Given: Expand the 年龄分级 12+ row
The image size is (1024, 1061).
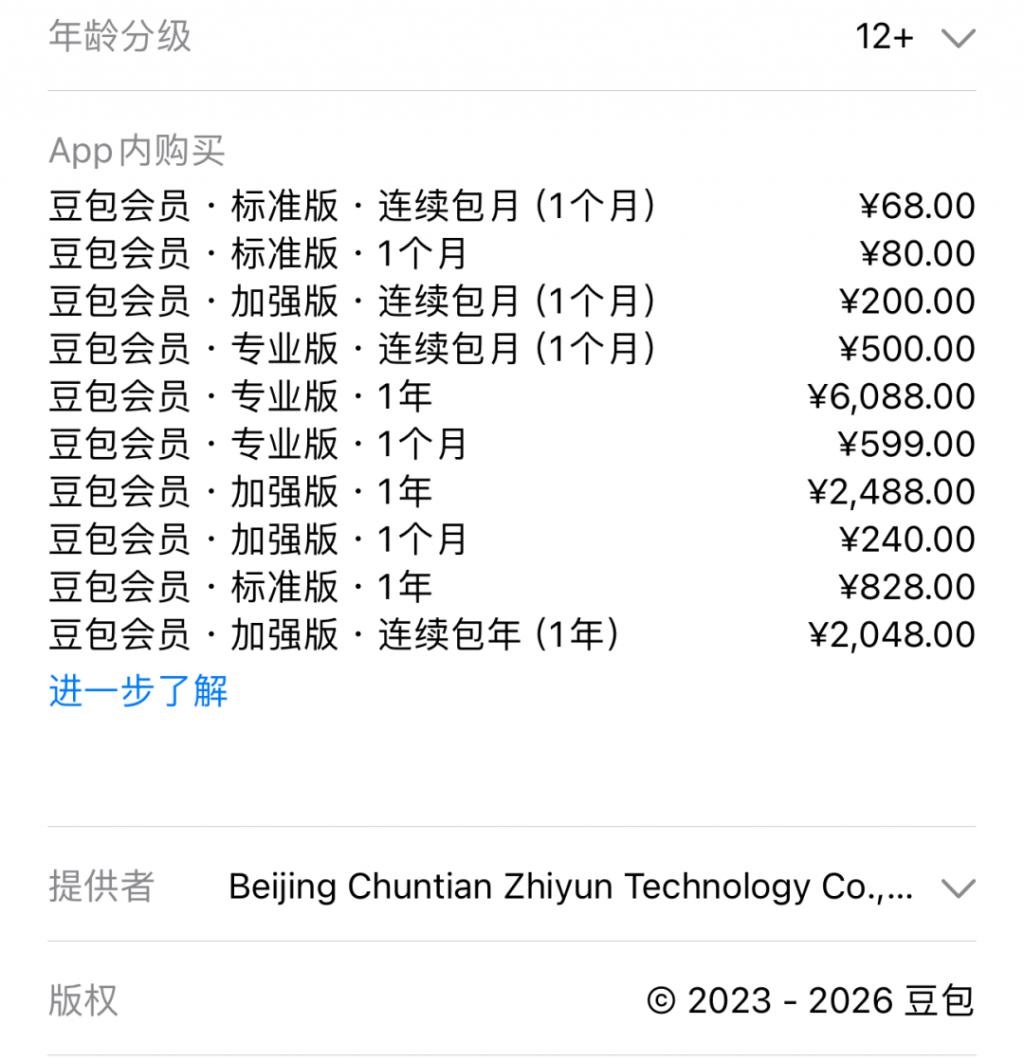Looking at the screenshot, I should tap(512, 37).
